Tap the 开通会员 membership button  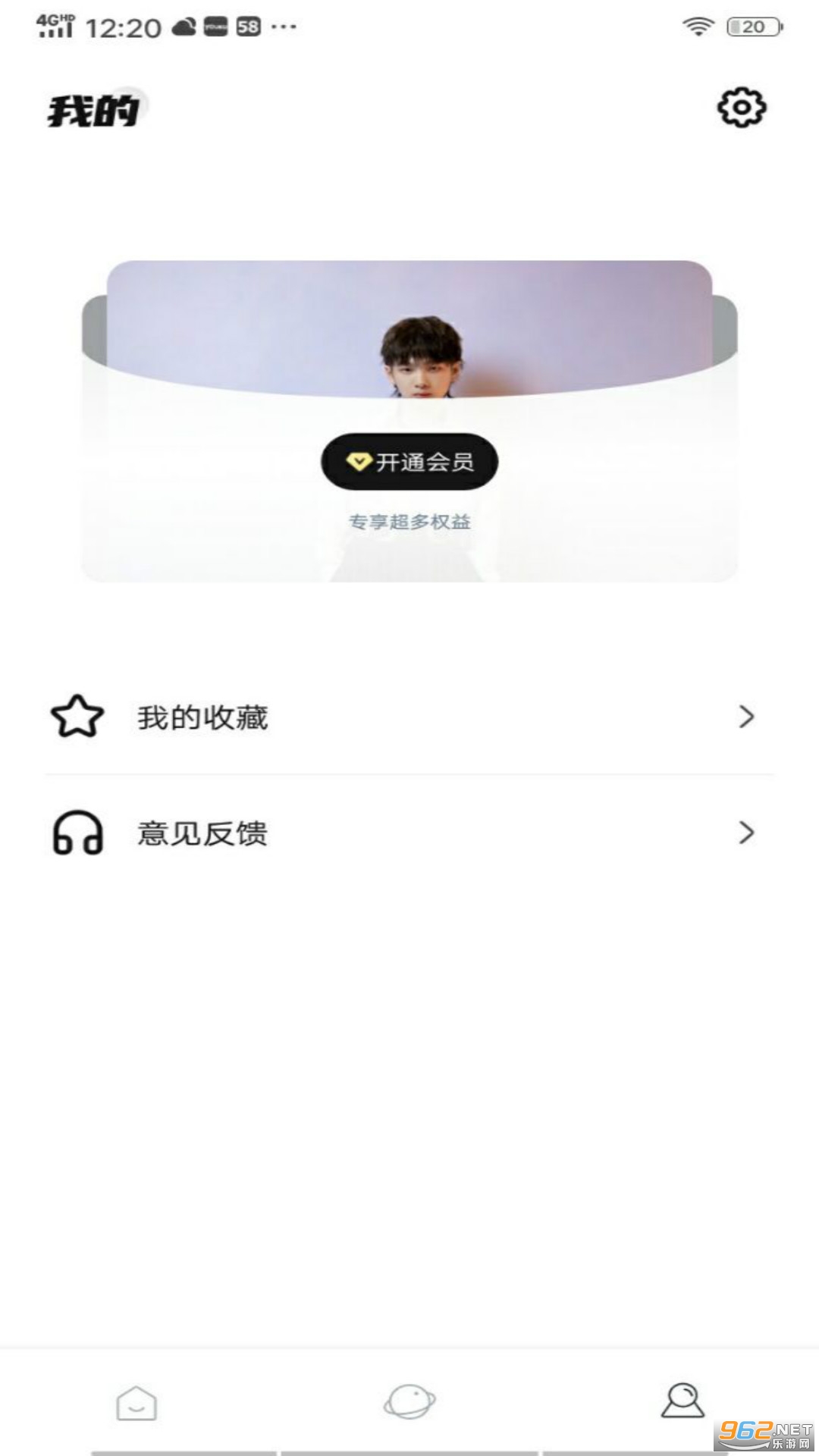point(409,462)
